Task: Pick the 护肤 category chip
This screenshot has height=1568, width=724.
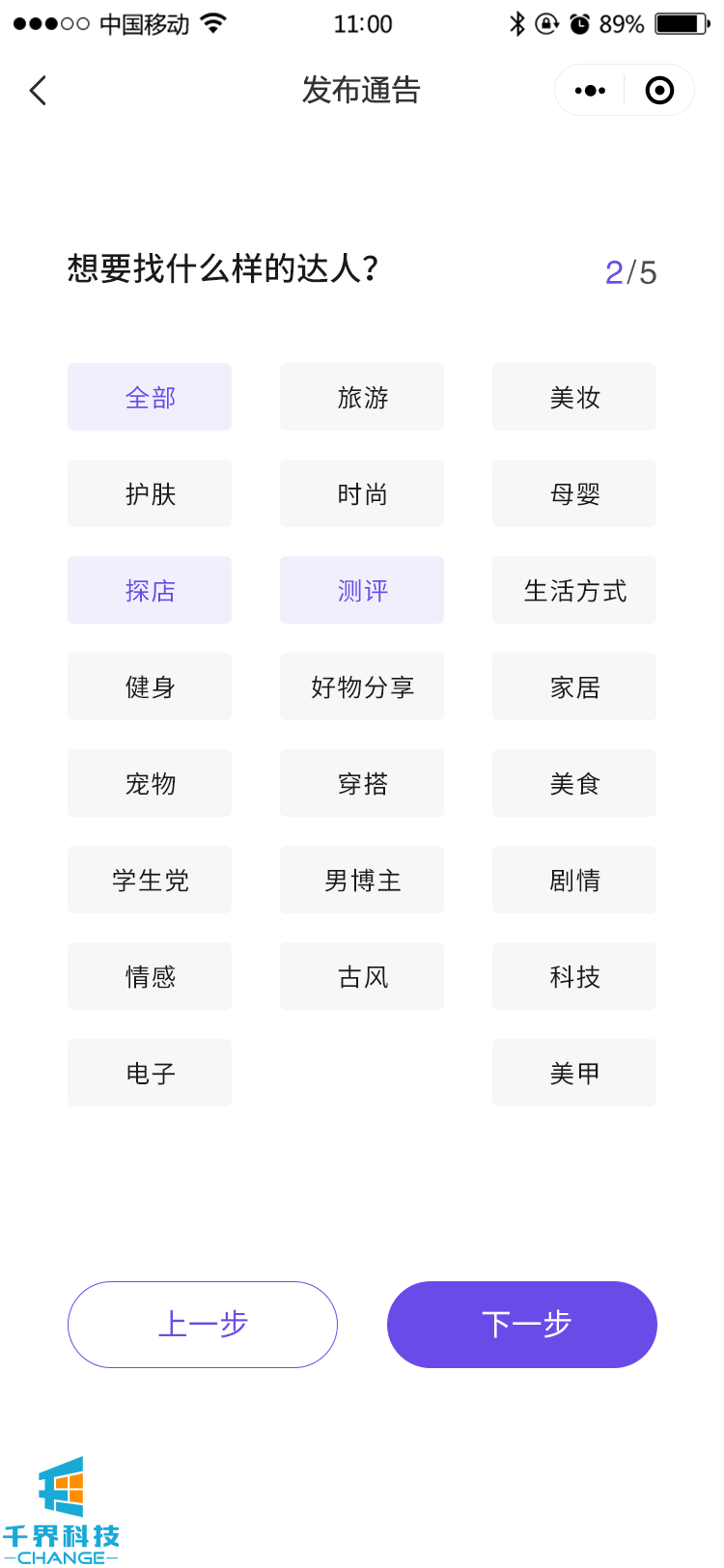Action: [x=150, y=493]
